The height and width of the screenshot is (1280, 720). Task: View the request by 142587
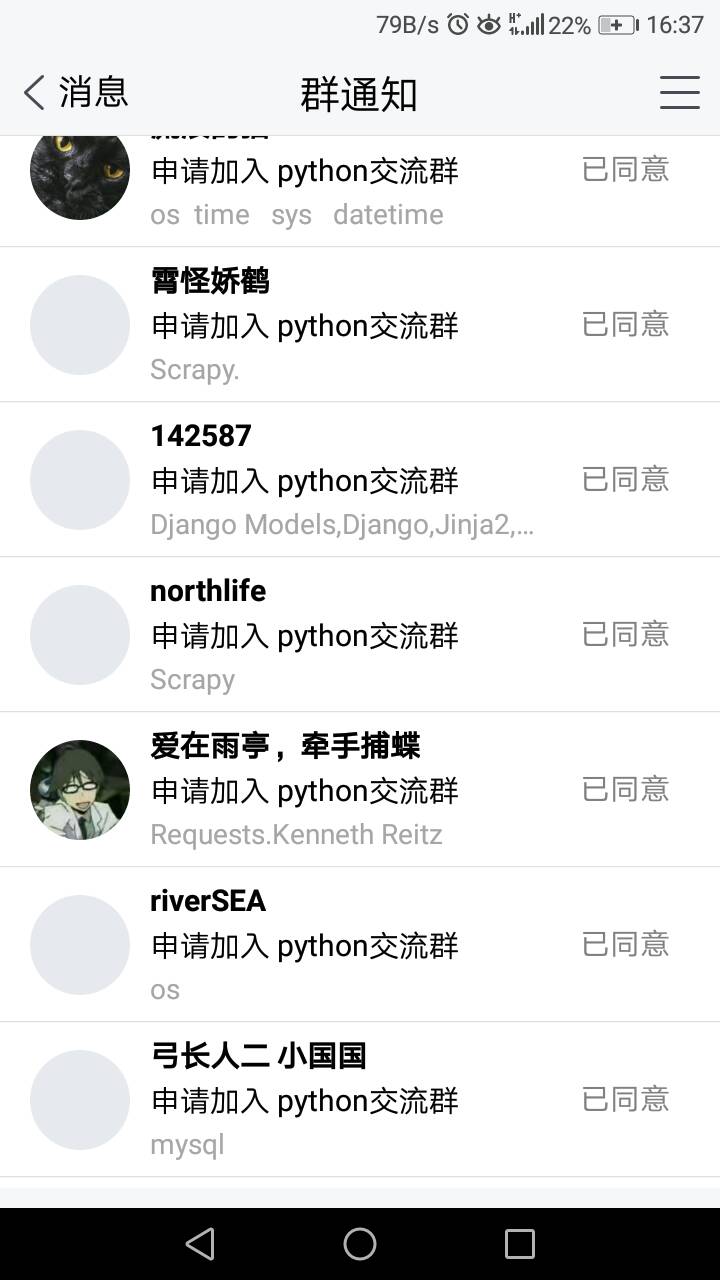coord(360,480)
